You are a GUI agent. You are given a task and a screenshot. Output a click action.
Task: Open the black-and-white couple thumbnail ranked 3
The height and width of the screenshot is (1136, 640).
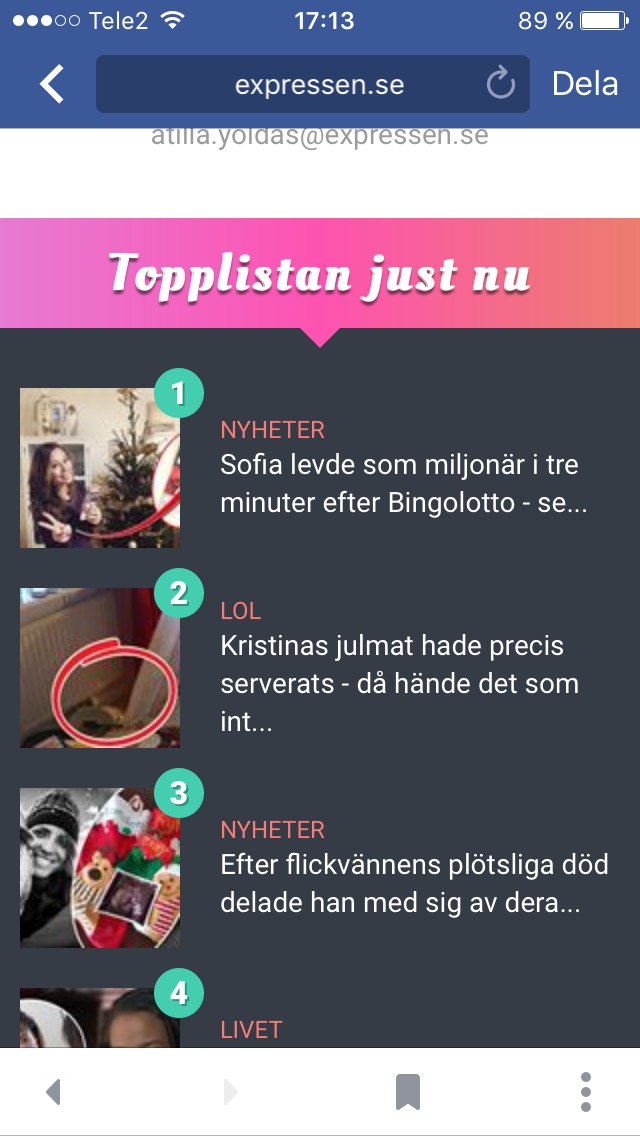(100, 867)
